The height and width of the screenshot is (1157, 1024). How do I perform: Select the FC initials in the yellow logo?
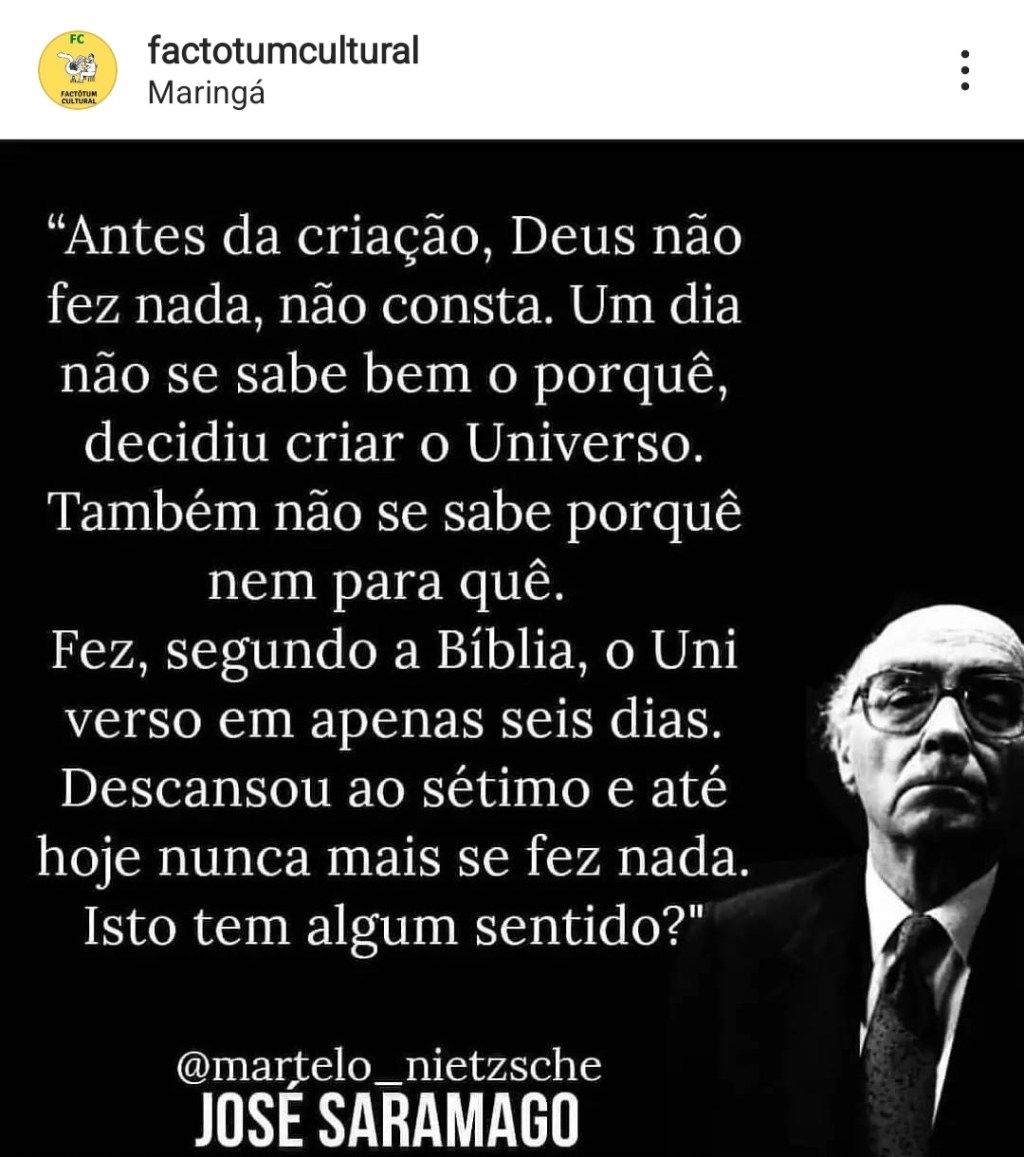pyautogui.click(x=76, y=38)
